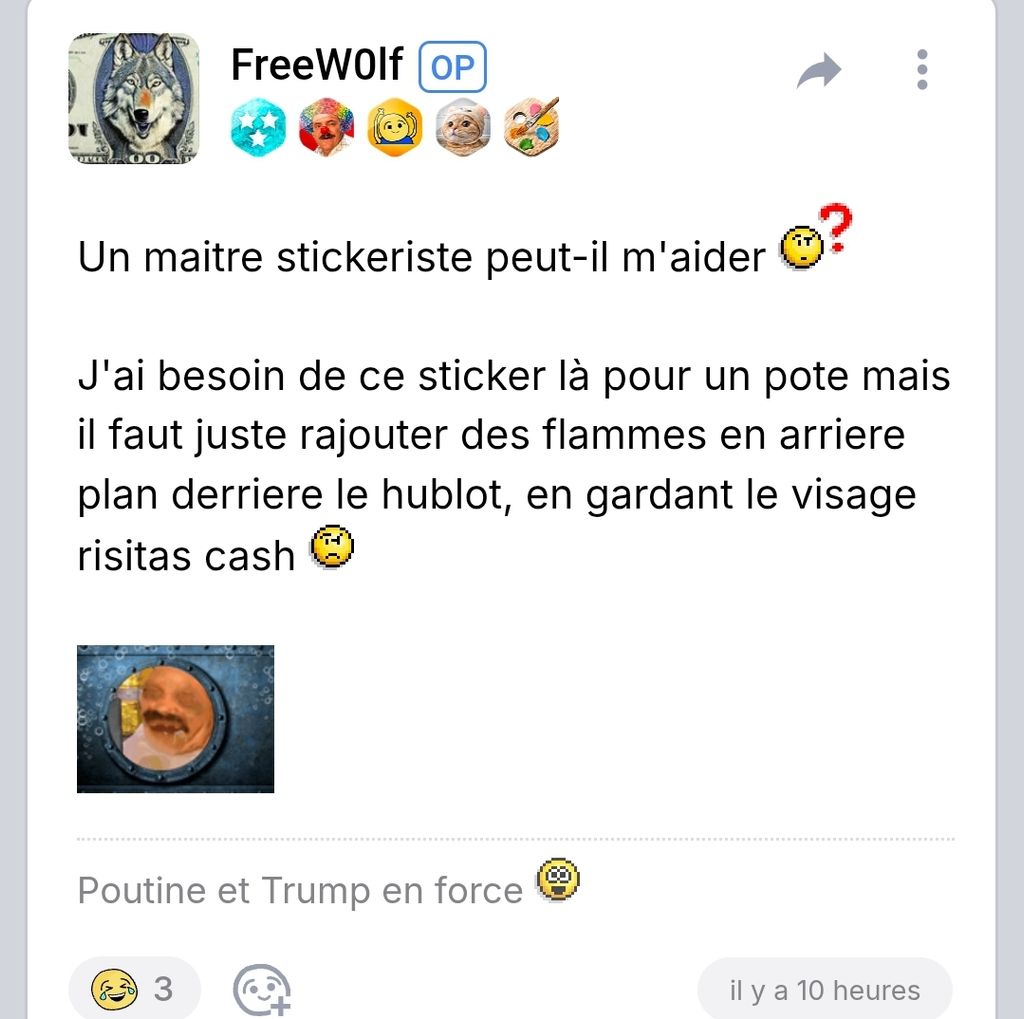Tap the laughing reaction with 3 votes
The image size is (1024, 1019).
pos(133,989)
